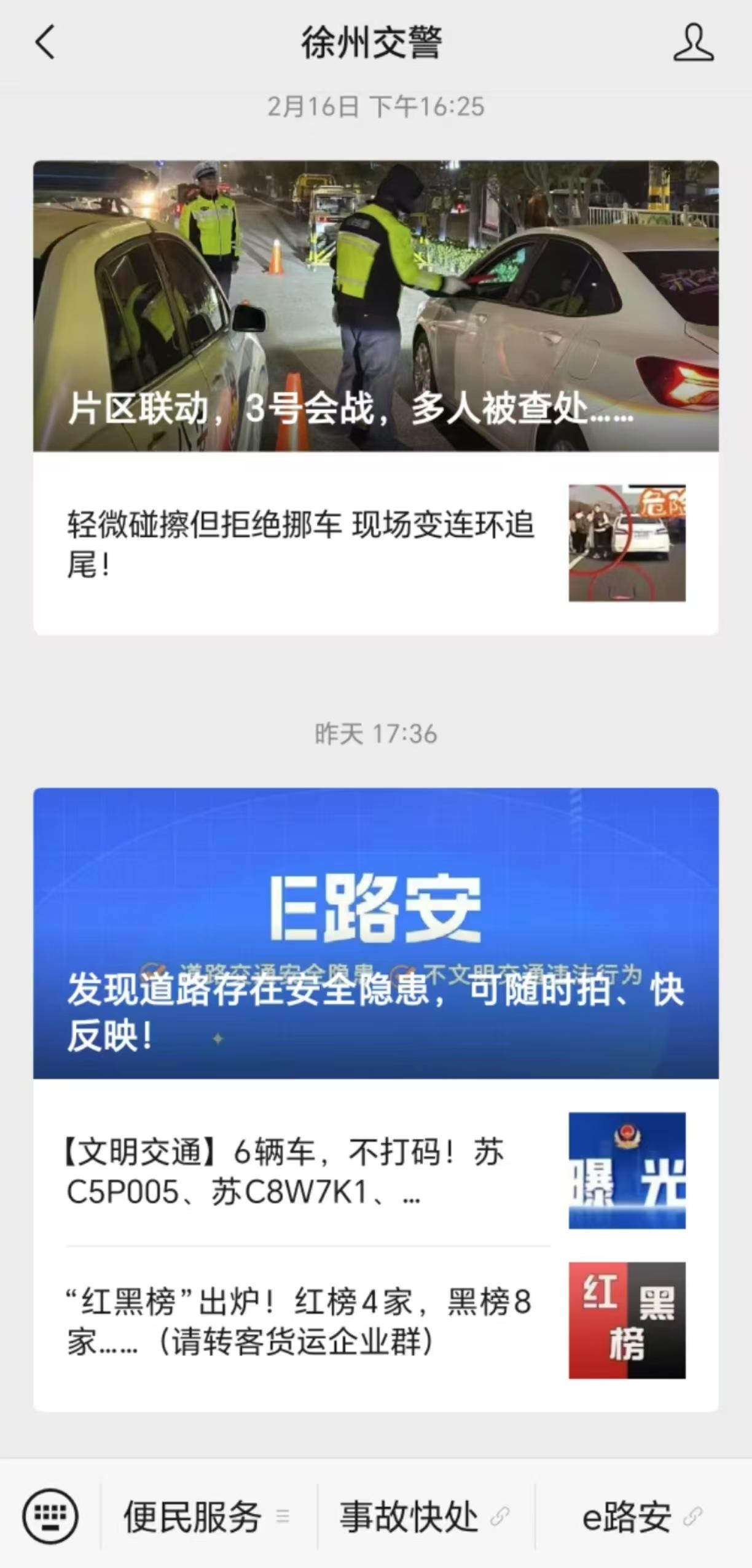
Task: Go back from 徐州交警 chat
Action: [45, 42]
